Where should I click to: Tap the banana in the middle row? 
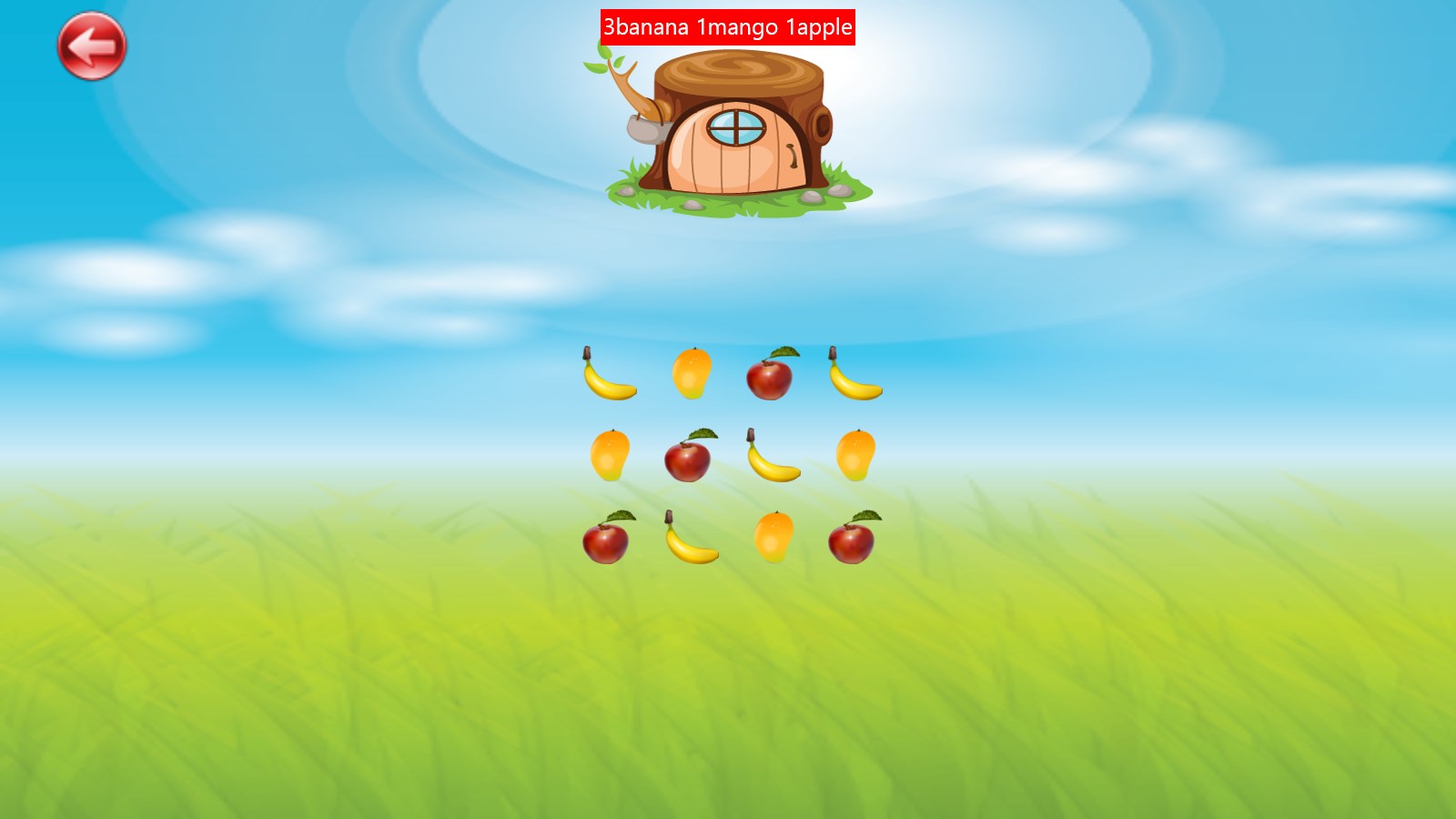click(773, 456)
